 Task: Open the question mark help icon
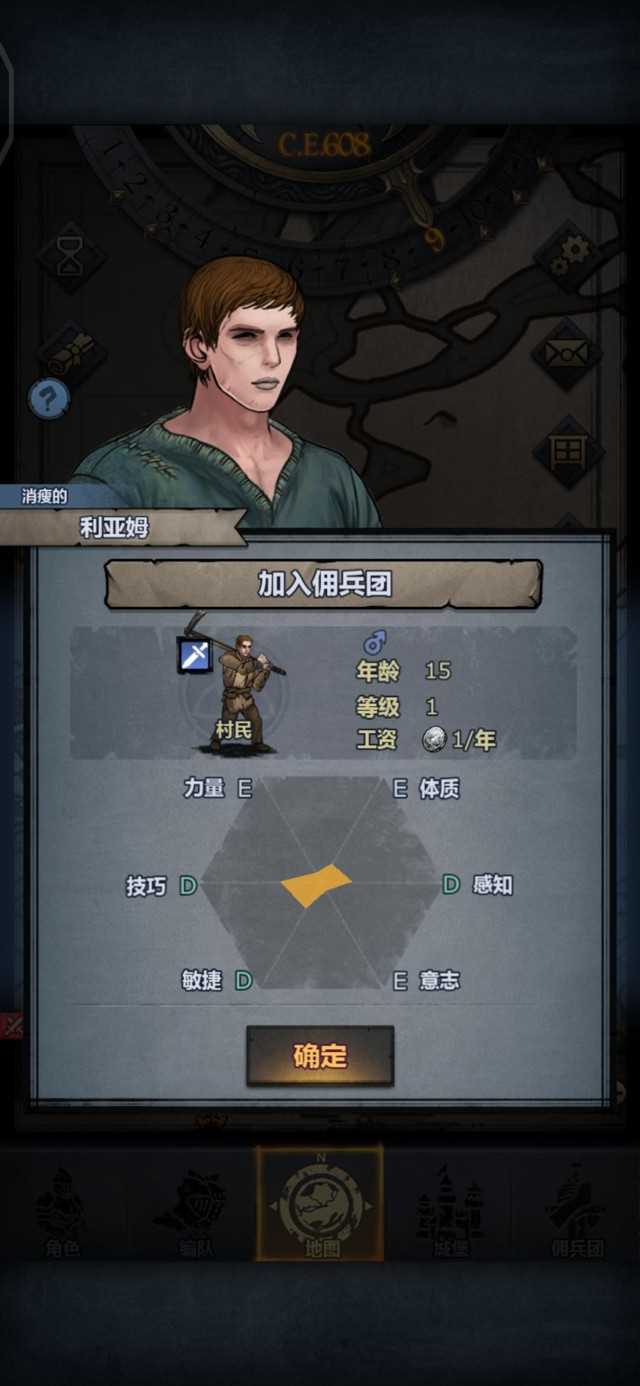[48, 400]
